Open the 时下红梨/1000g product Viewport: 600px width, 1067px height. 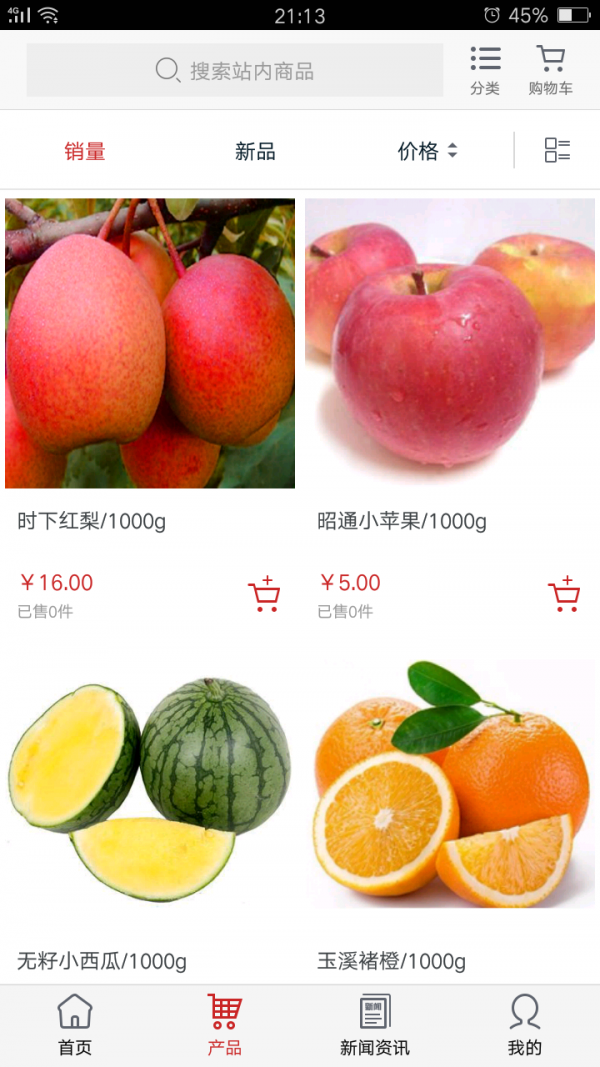coord(150,343)
